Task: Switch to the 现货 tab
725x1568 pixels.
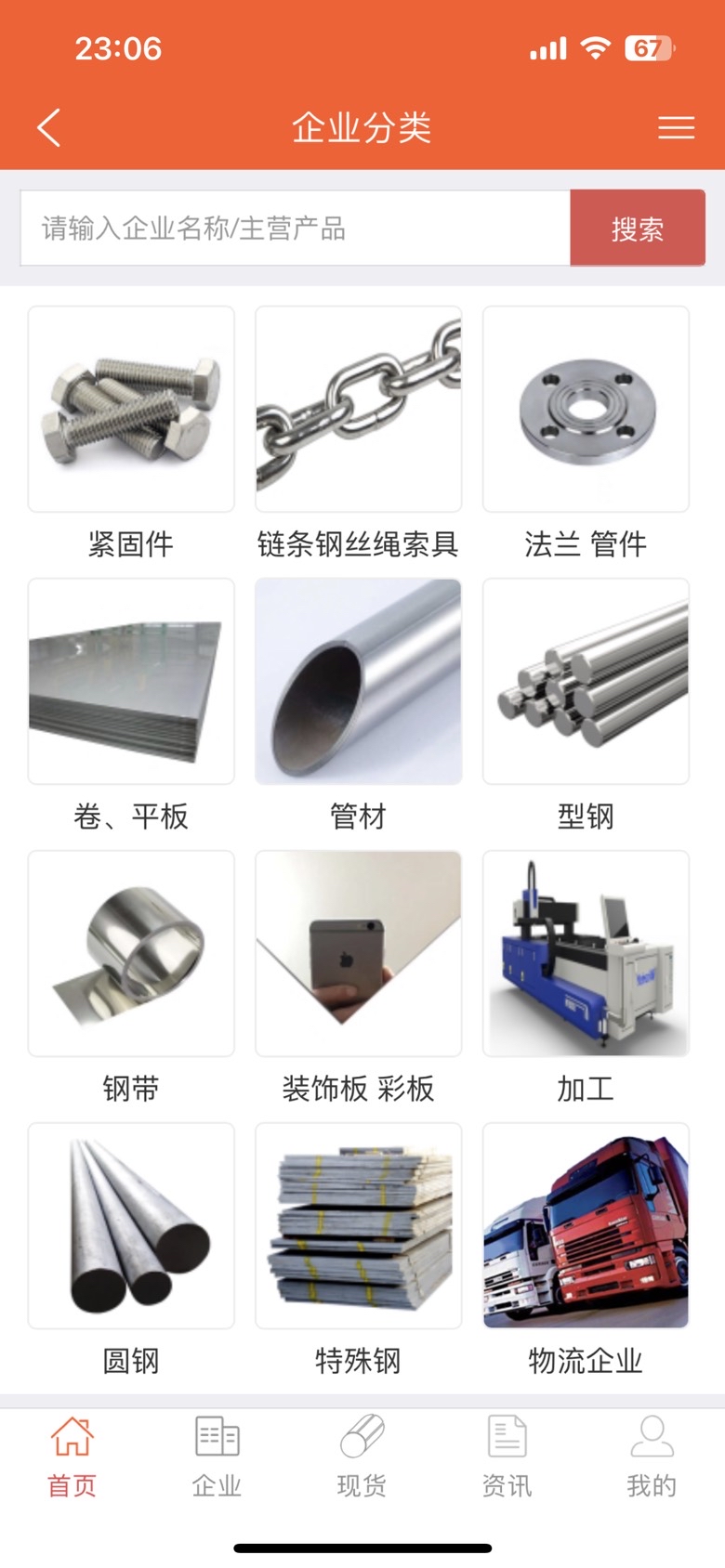Action: point(362,1457)
